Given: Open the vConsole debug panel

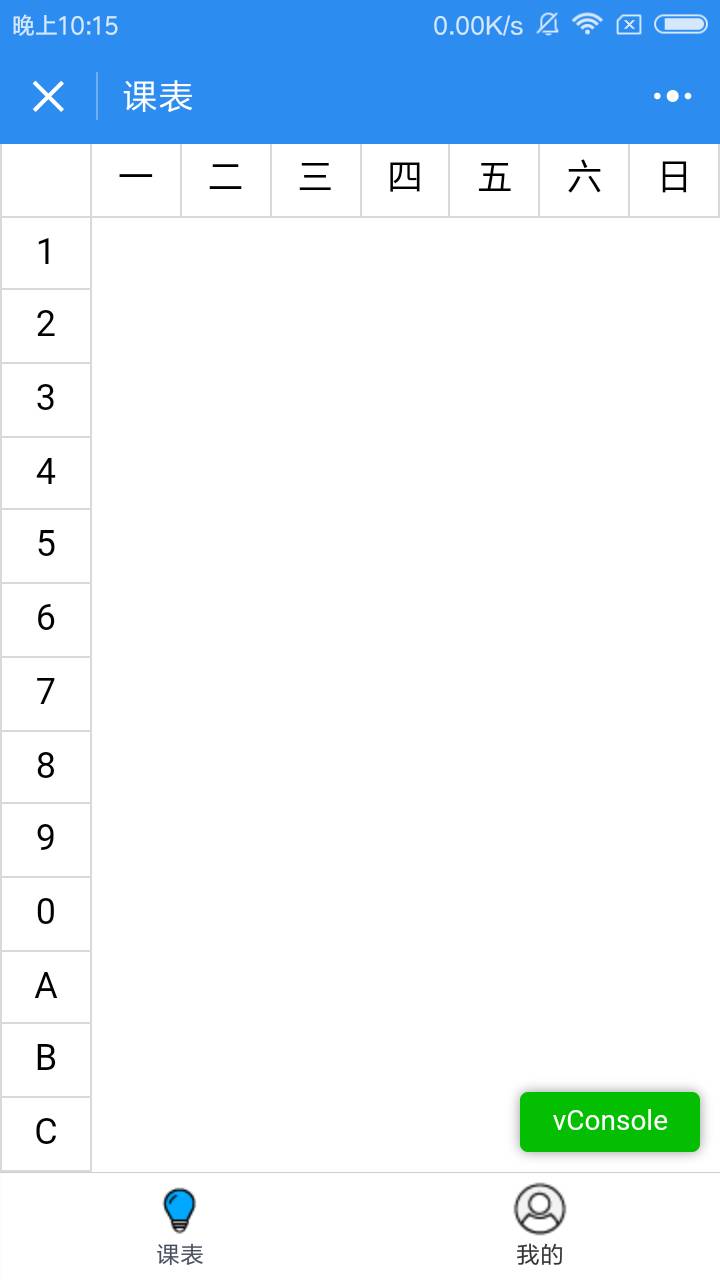Looking at the screenshot, I should tap(609, 1121).
